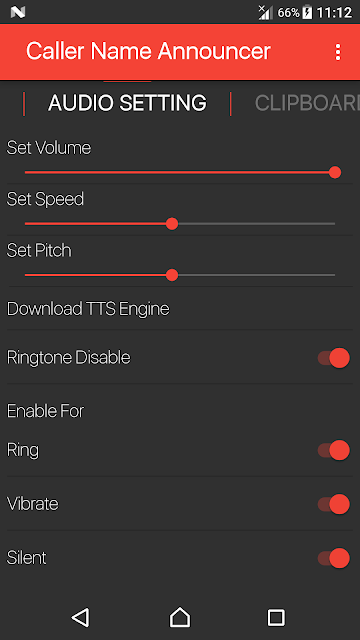Turn off the Ring switch
The width and height of the screenshot is (360, 640).
[x=333, y=450]
